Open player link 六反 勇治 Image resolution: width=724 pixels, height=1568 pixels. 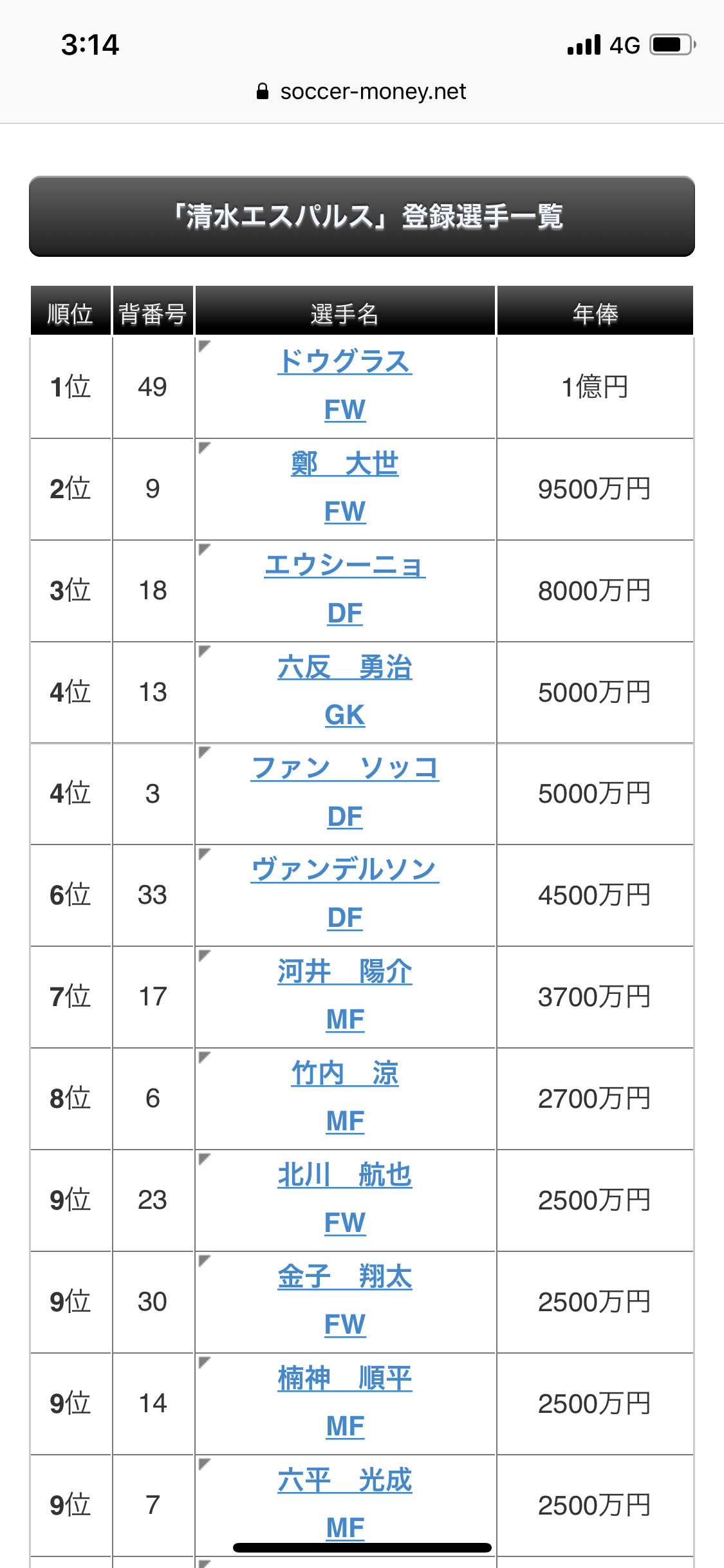pyautogui.click(x=344, y=667)
